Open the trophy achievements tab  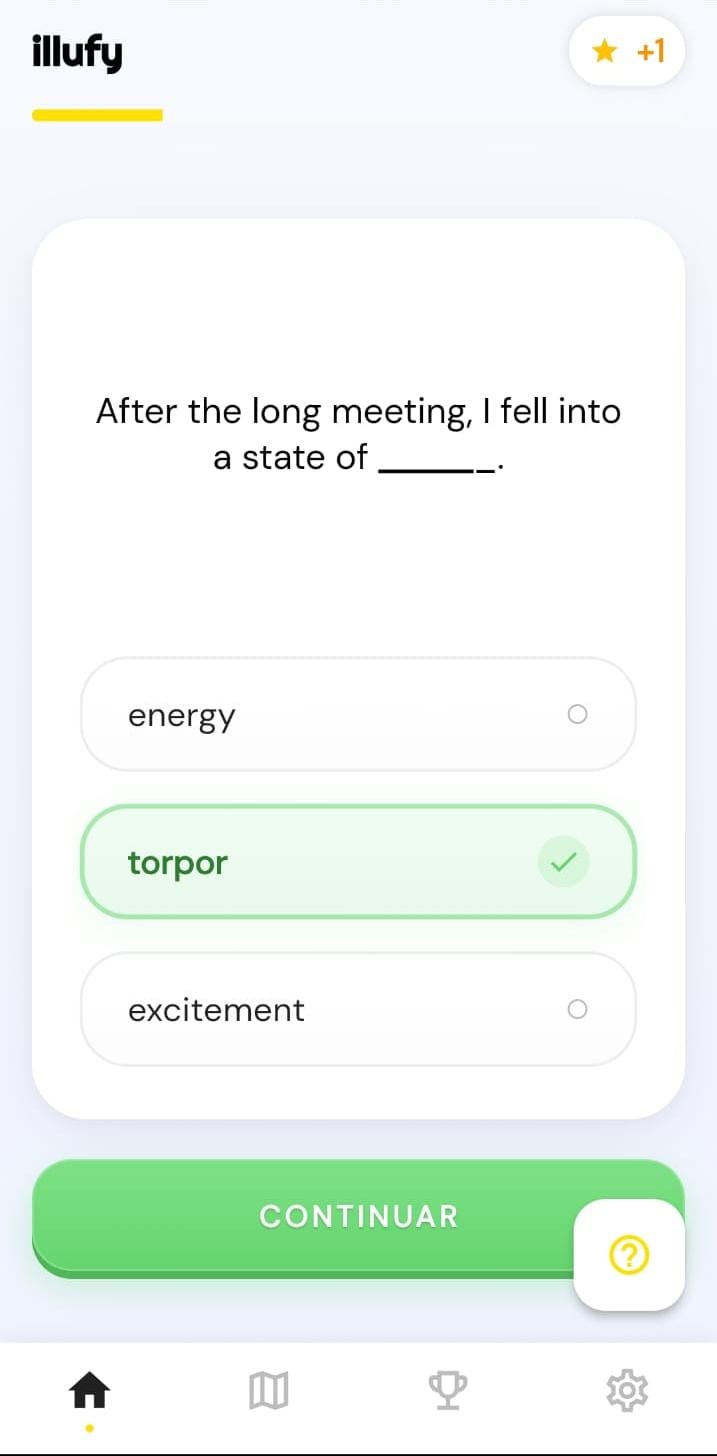[448, 1389]
